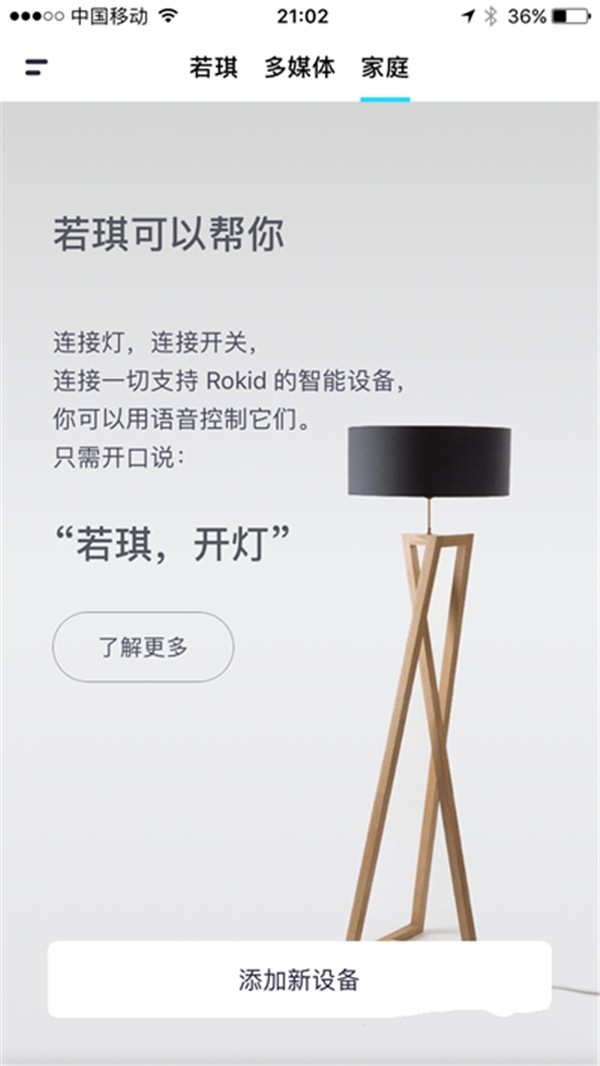Tap the 了解更多 button
Viewport: 600px width, 1066px height.
[x=143, y=647]
